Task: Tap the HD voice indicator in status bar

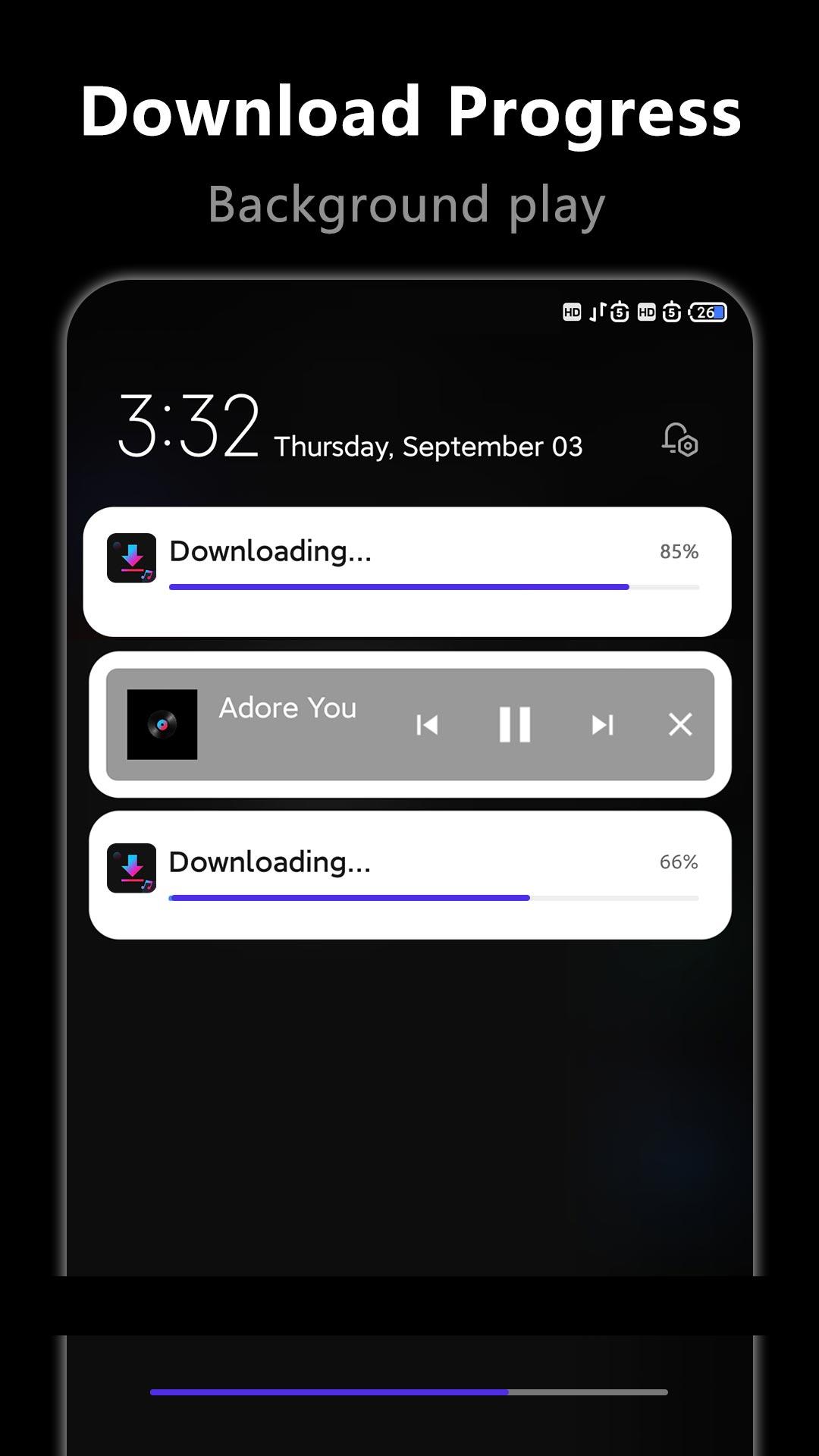Action: pyautogui.click(x=573, y=311)
